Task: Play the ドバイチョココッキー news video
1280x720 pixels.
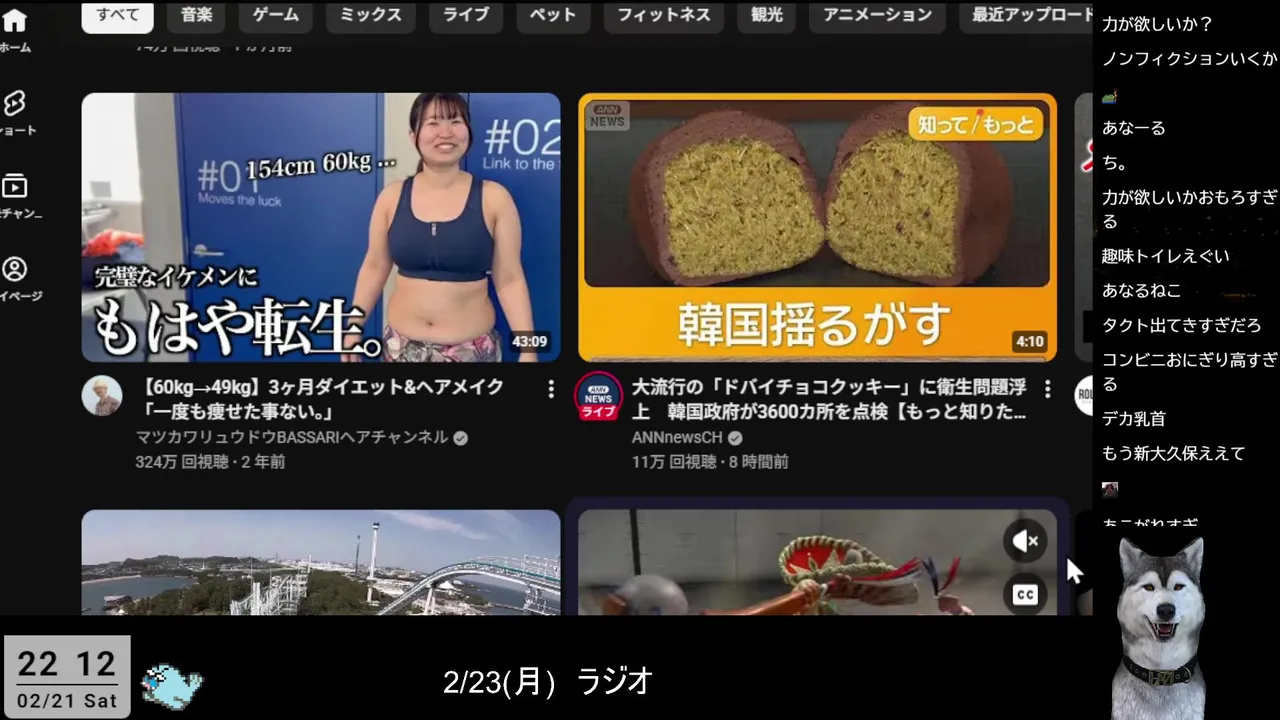Action: (817, 227)
